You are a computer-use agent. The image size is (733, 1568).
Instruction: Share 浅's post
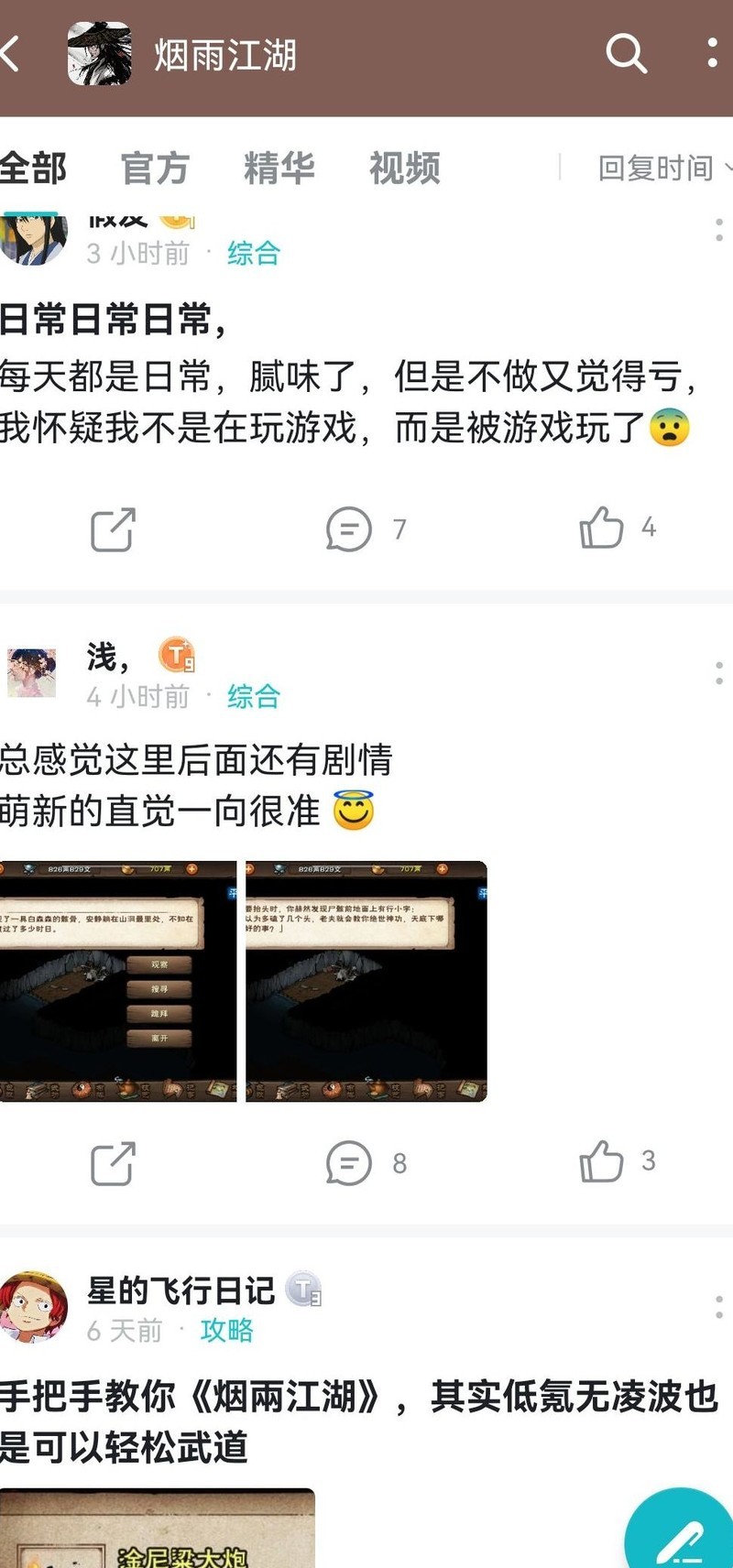113,1164
